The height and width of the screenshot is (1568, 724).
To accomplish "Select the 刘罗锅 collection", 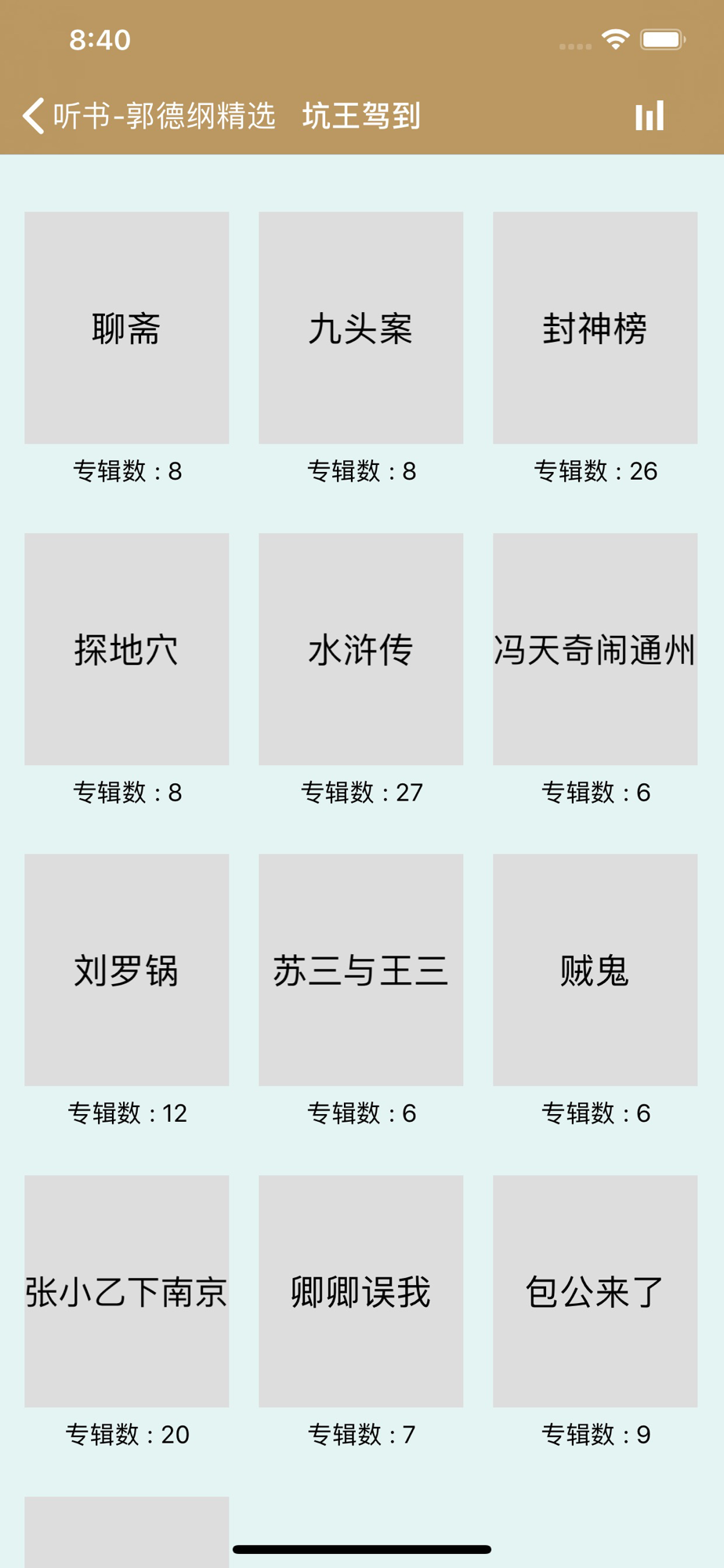I will click(x=127, y=970).
